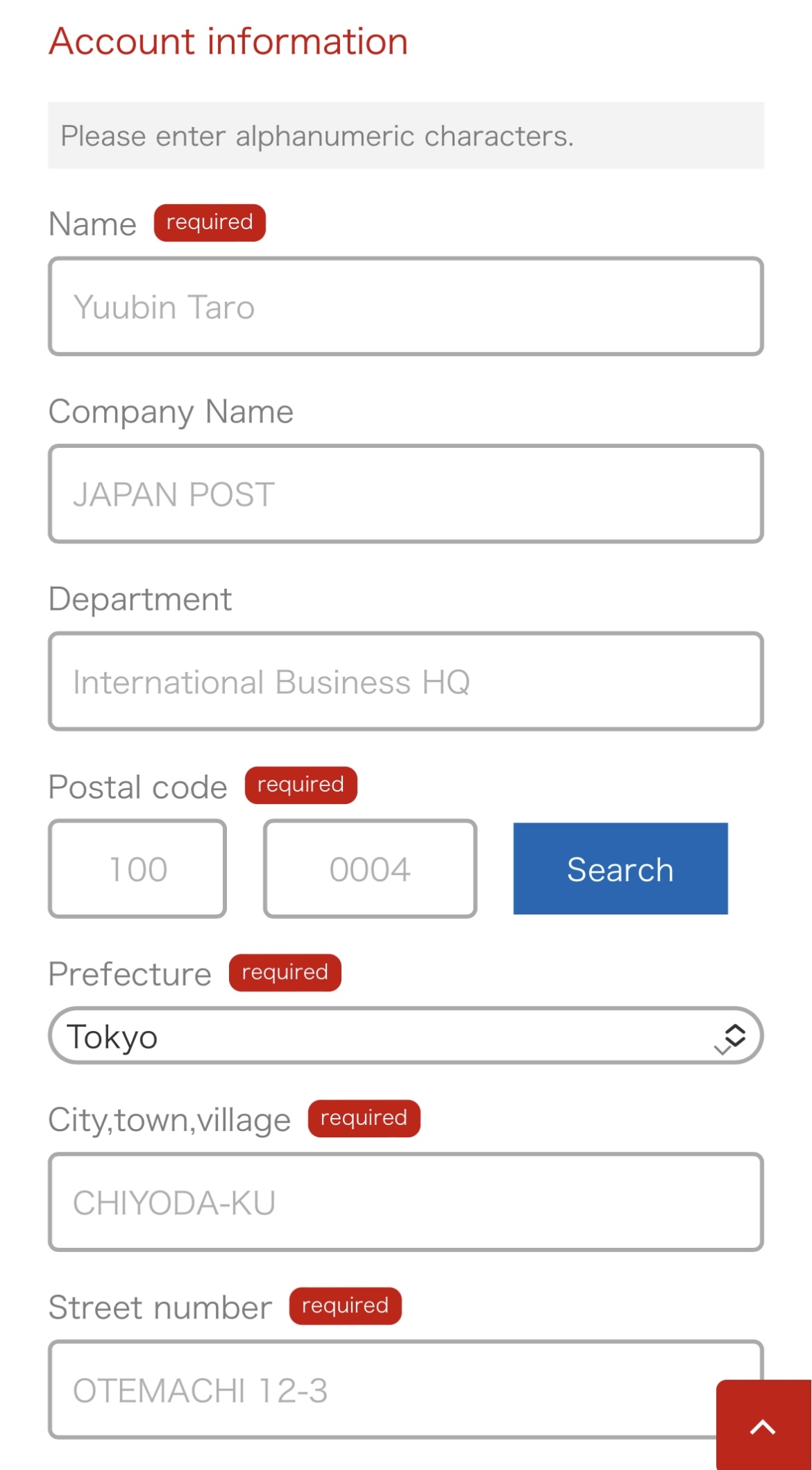
Task: Focus the City, town, village field
Action: (405, 1202)
